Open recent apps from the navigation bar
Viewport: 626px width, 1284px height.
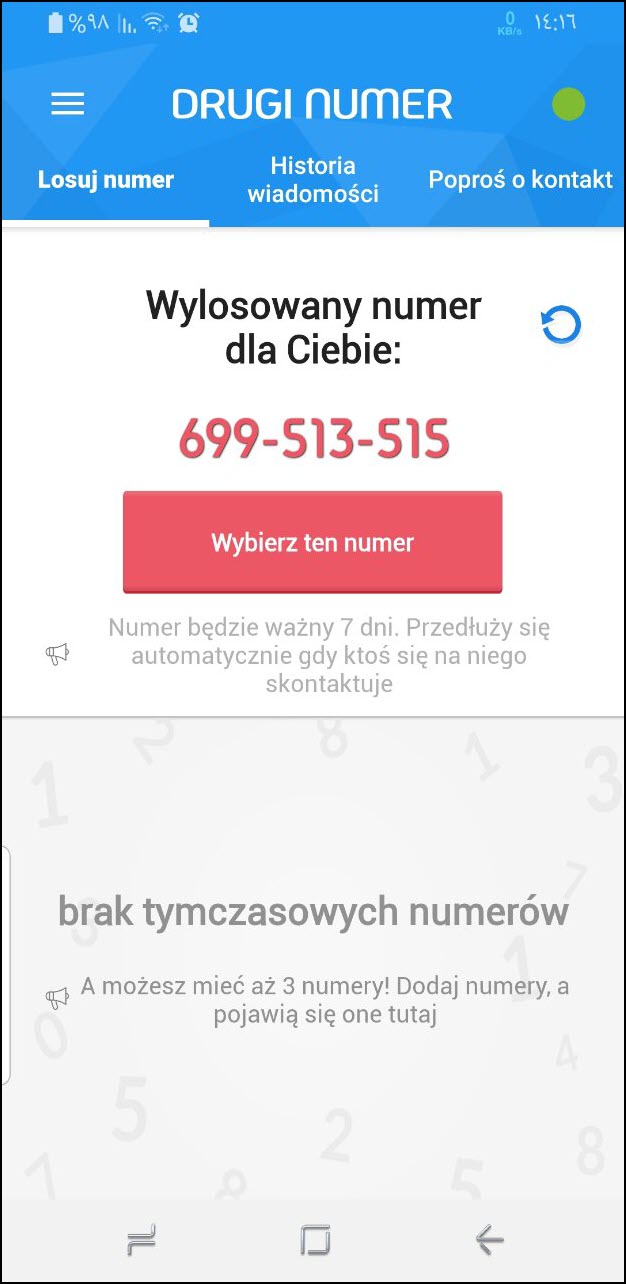142,1240
